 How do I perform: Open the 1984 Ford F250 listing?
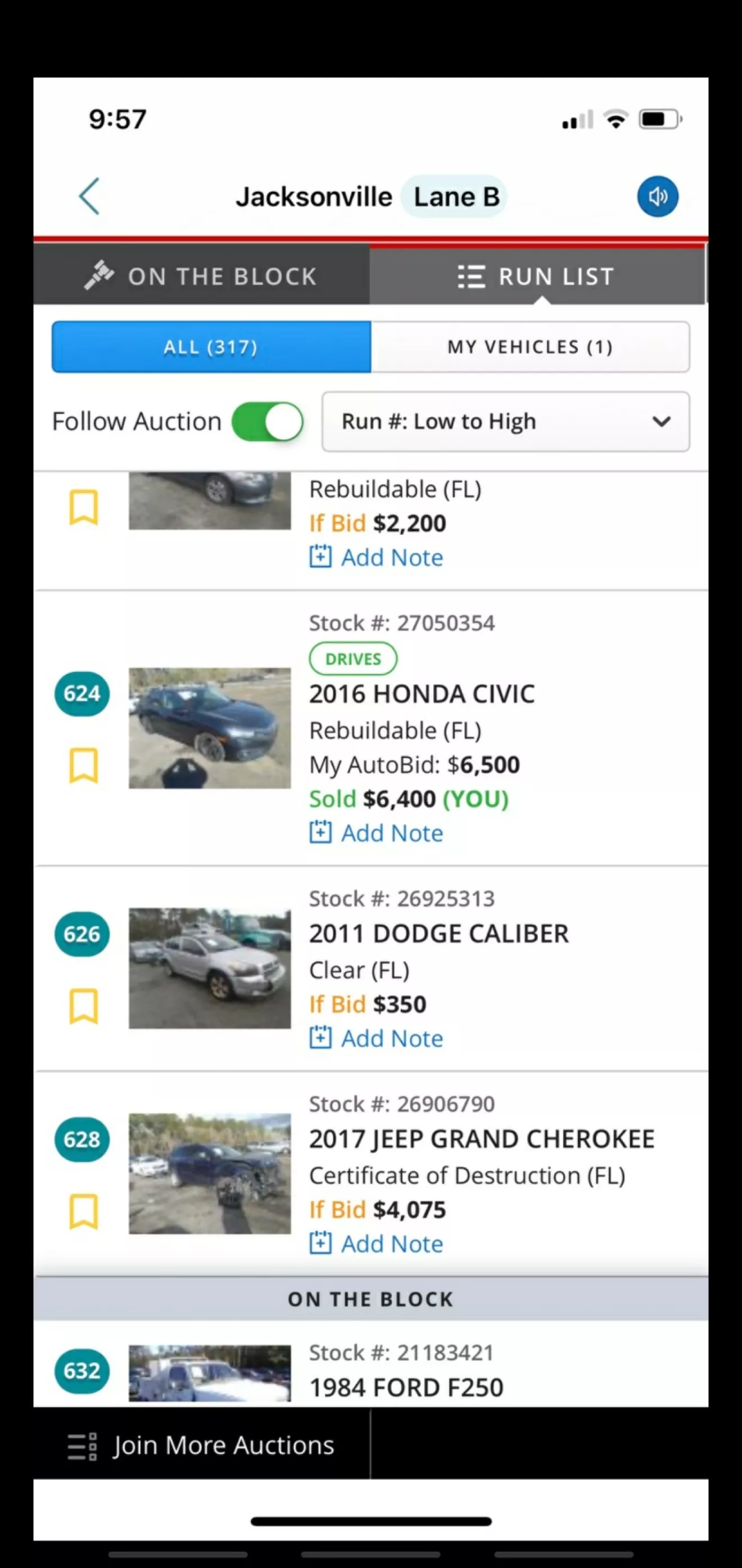pyautogui.click(x=406, y=1387)
